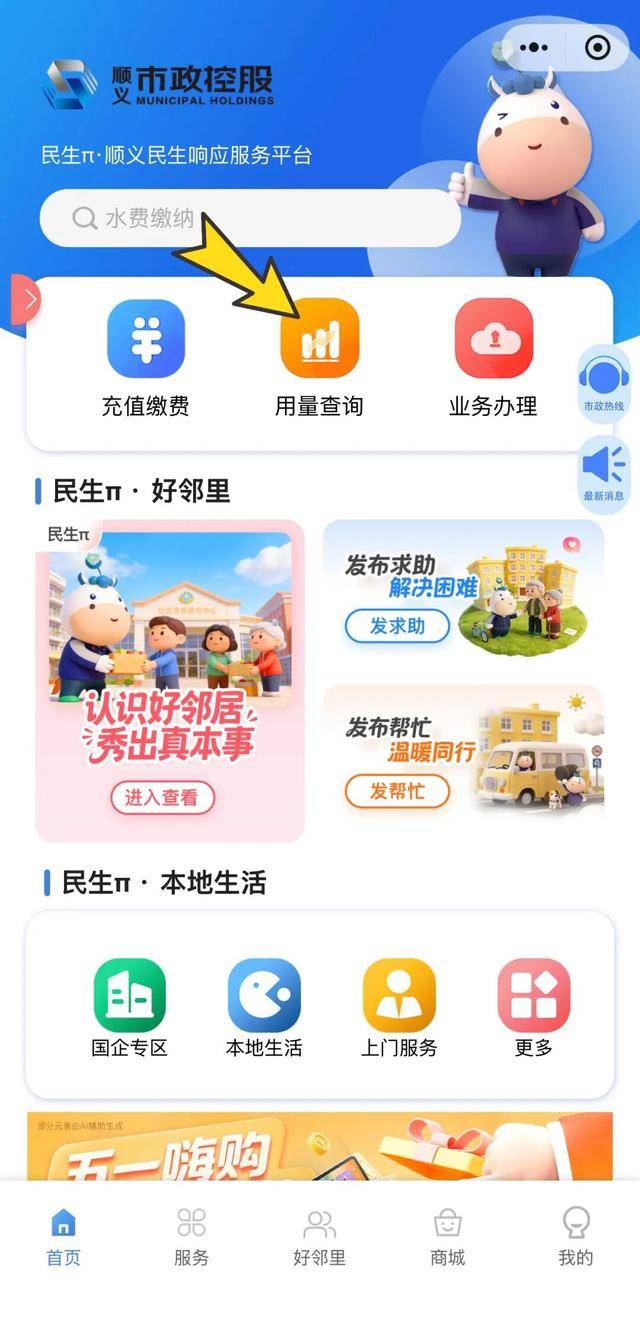Open 充值缴费
The image size is (640, 1321).
(146, 357)
